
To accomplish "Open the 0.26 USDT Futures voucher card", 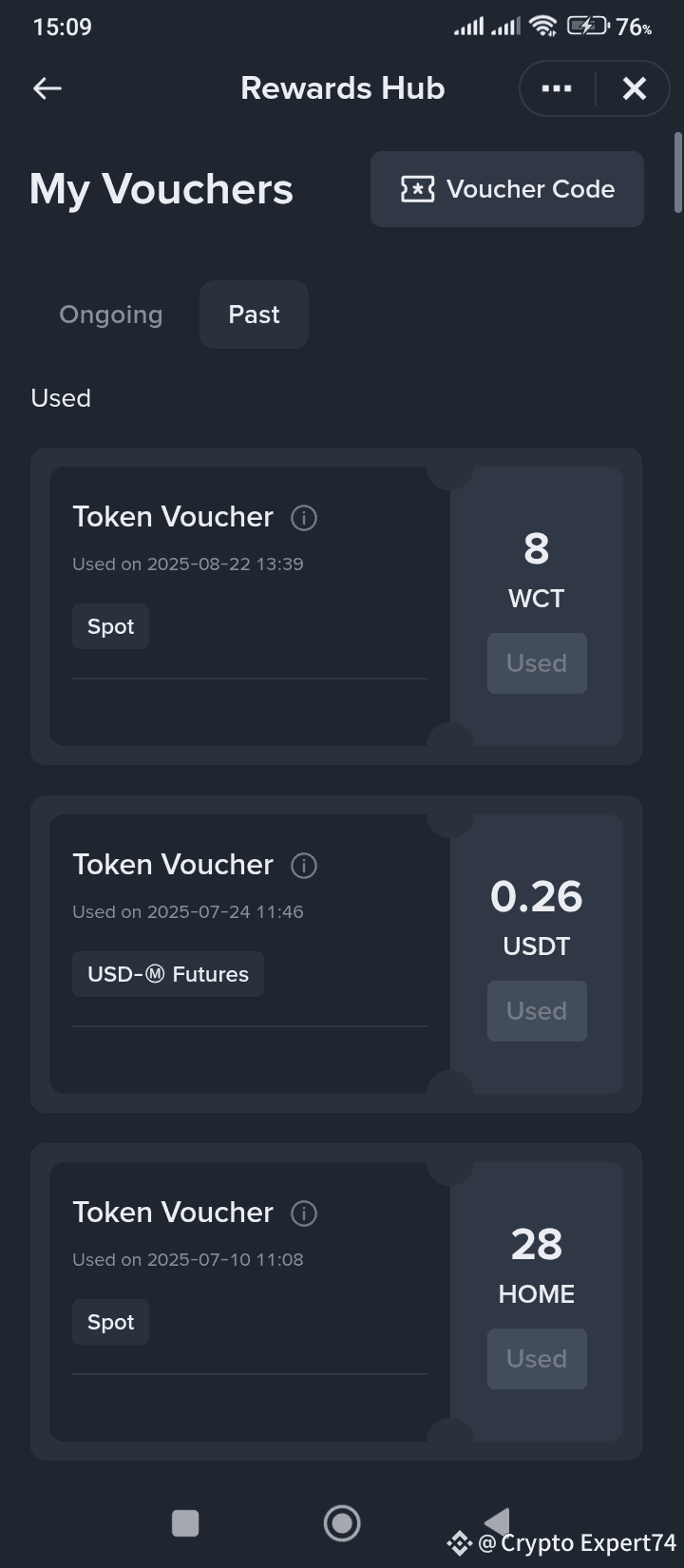I will (336, 954).
